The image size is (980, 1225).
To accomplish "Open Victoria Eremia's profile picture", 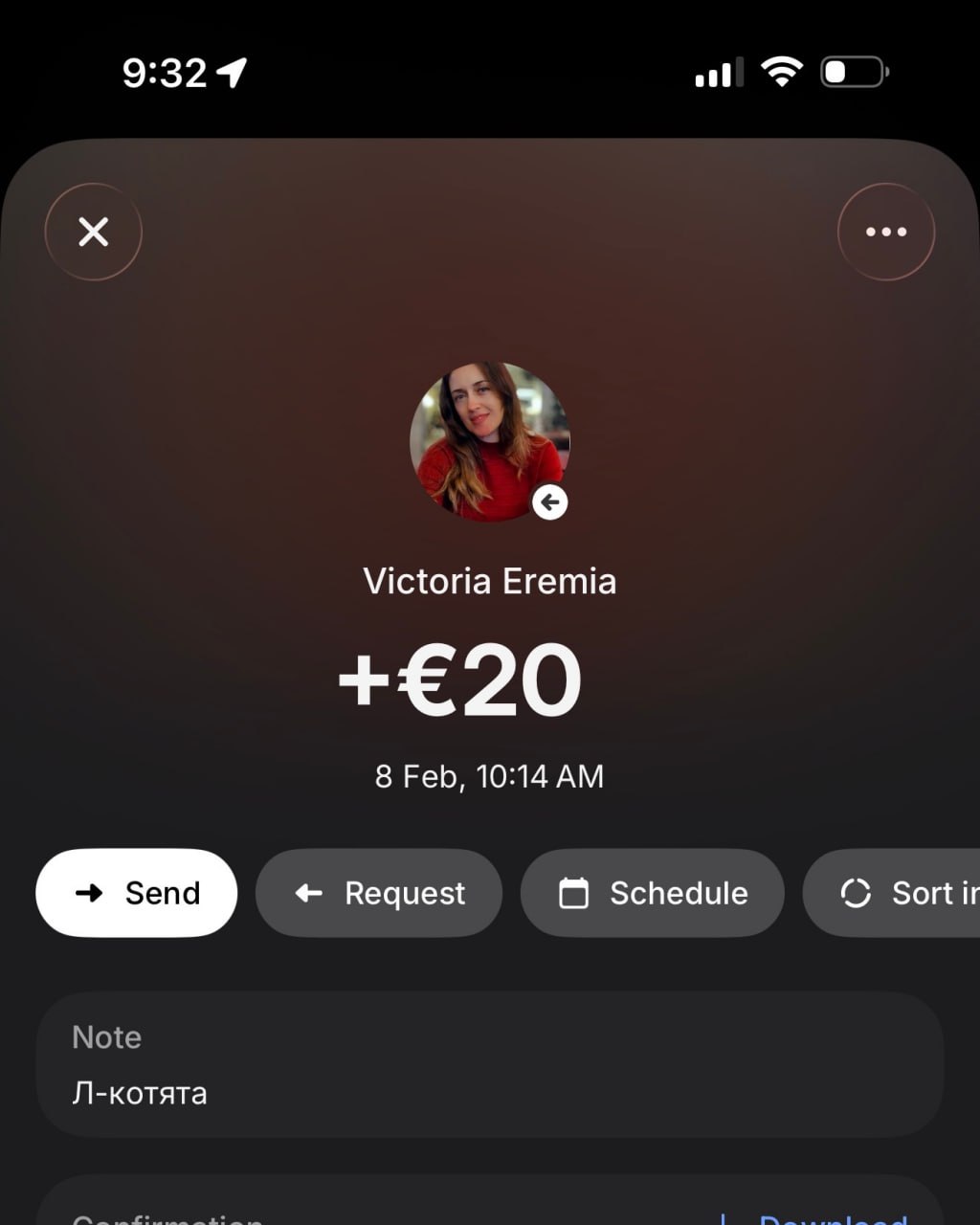I will 489,441.
